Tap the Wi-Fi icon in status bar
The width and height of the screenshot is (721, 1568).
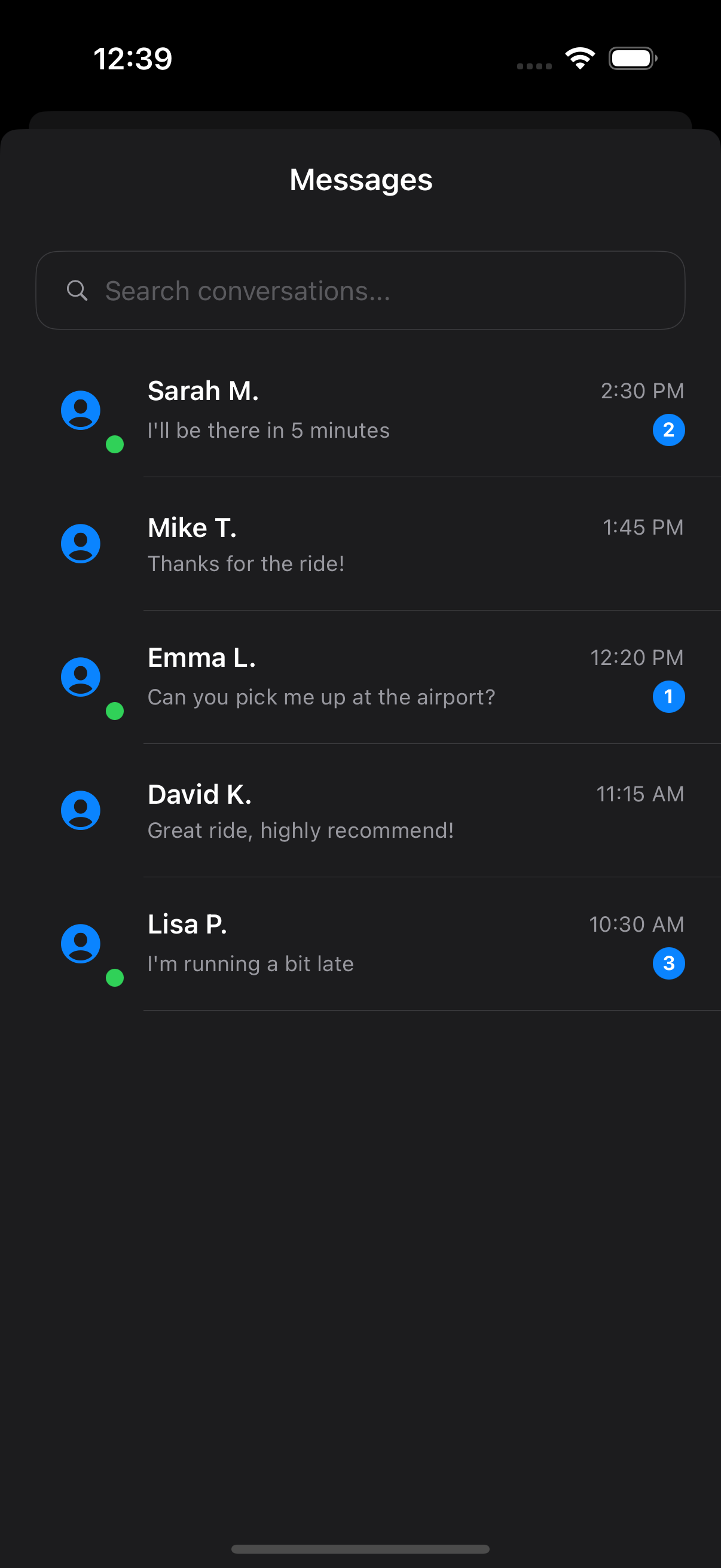click(580, 58)
